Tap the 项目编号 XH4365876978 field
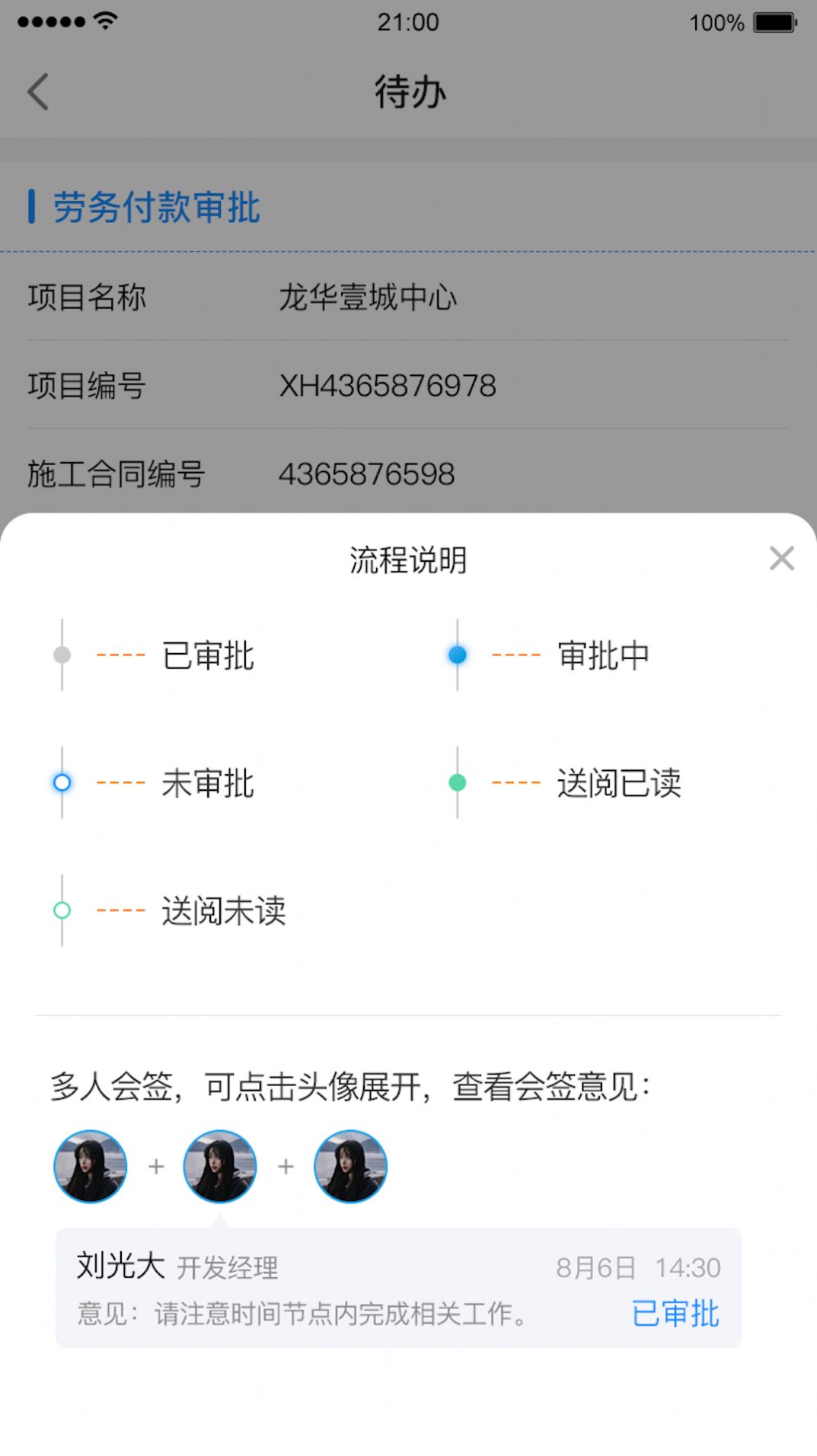Viewport: 817px width, 1456px height. pos(388,386)
